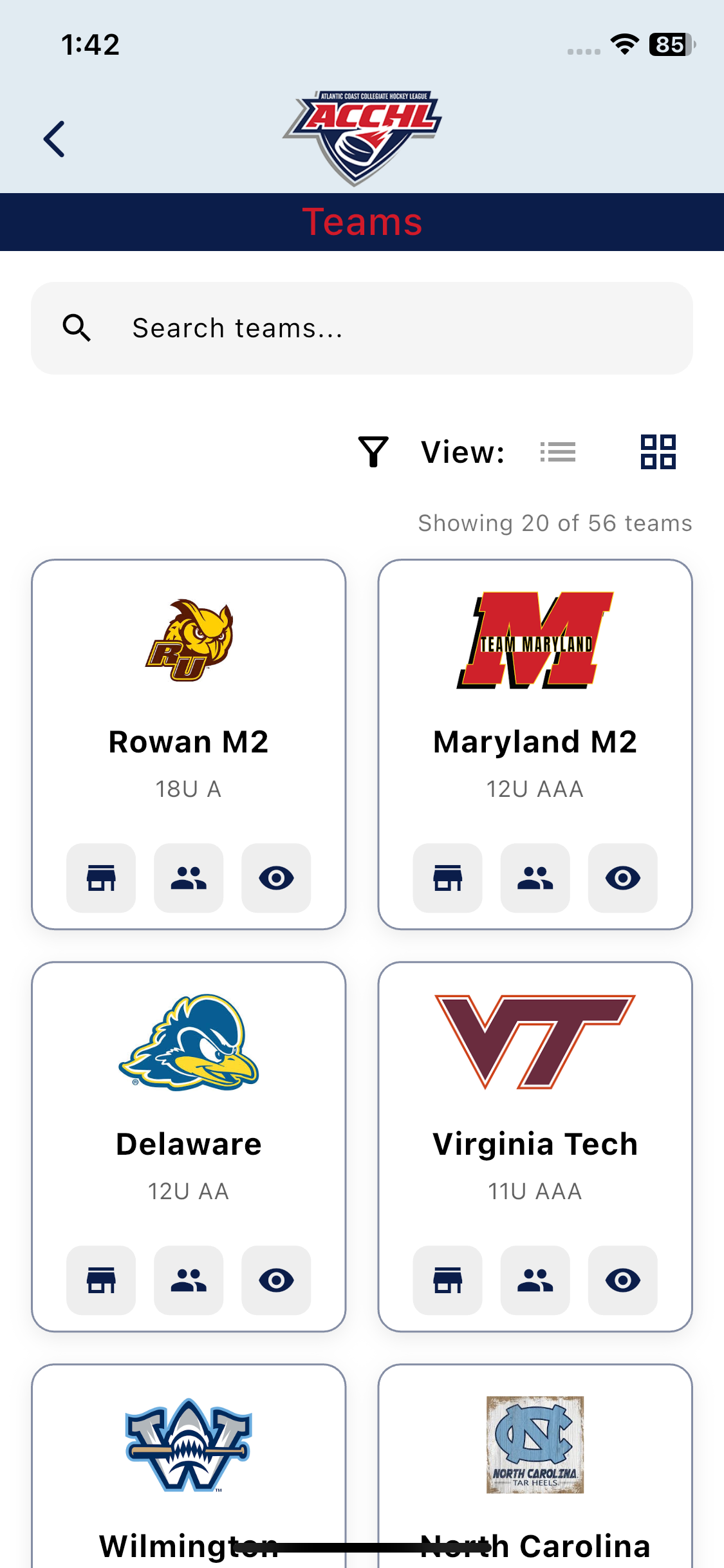Open the Rowan M2 team card
This screenshot has width=724, height=1568.
coord(189,708)
